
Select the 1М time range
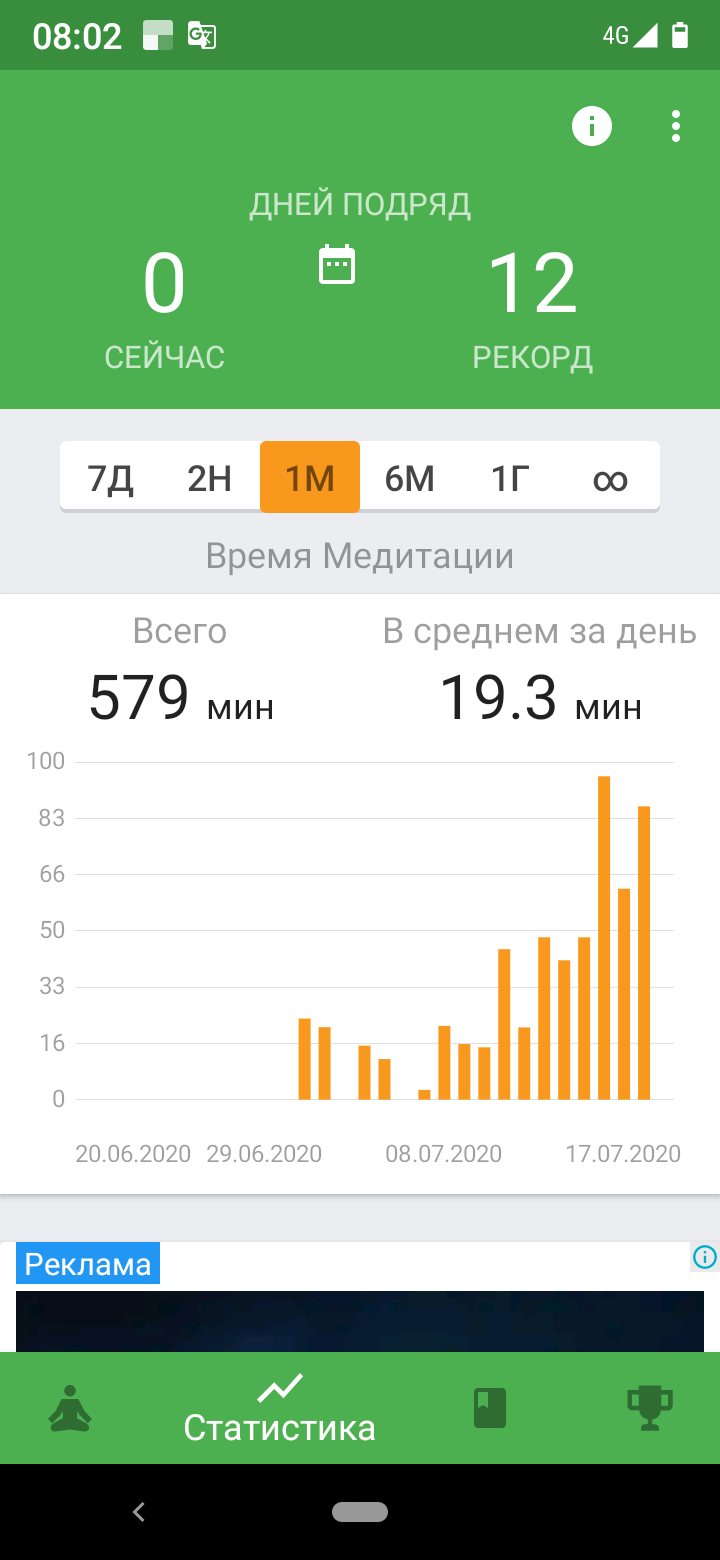[310, 478]
